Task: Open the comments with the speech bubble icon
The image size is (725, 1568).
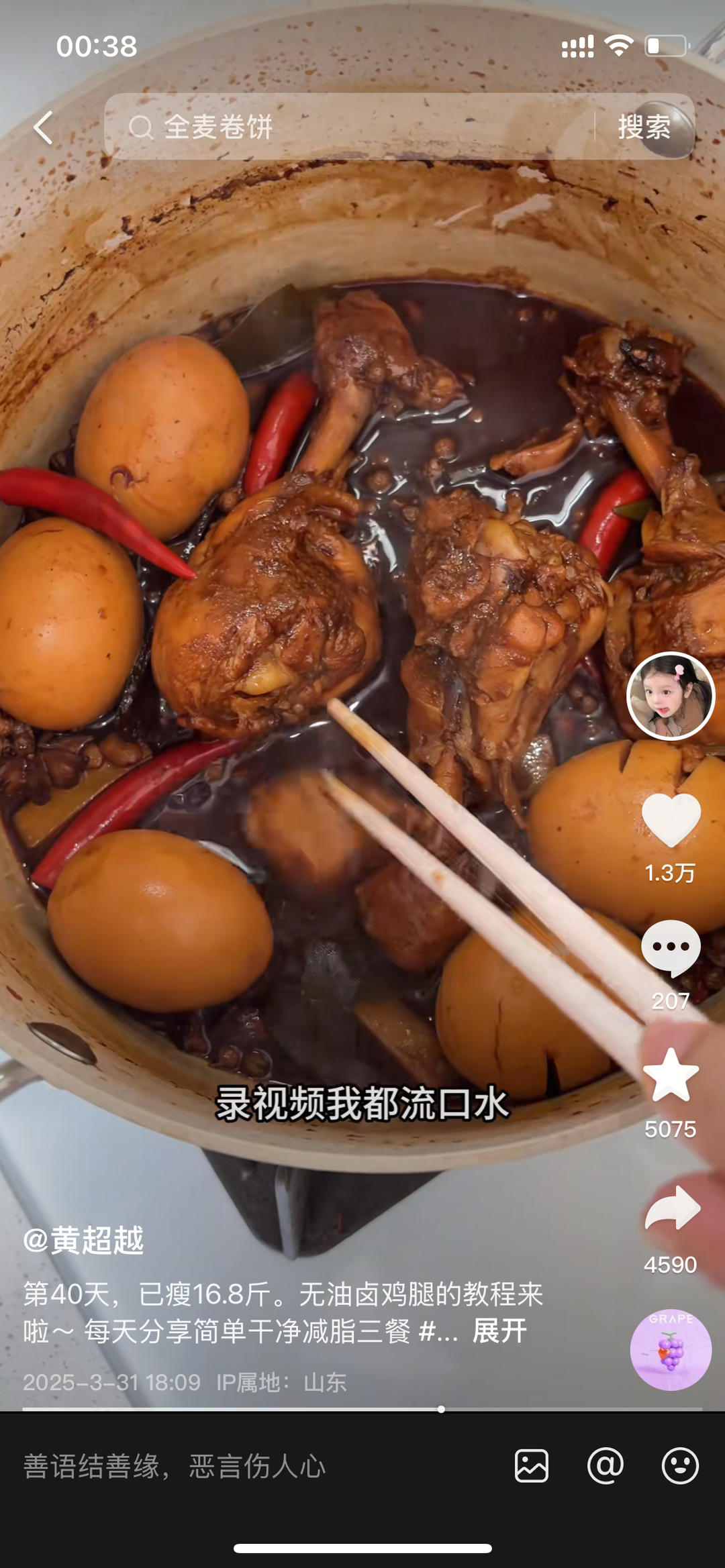Action: pyautogui.click(x=671, y=947)
